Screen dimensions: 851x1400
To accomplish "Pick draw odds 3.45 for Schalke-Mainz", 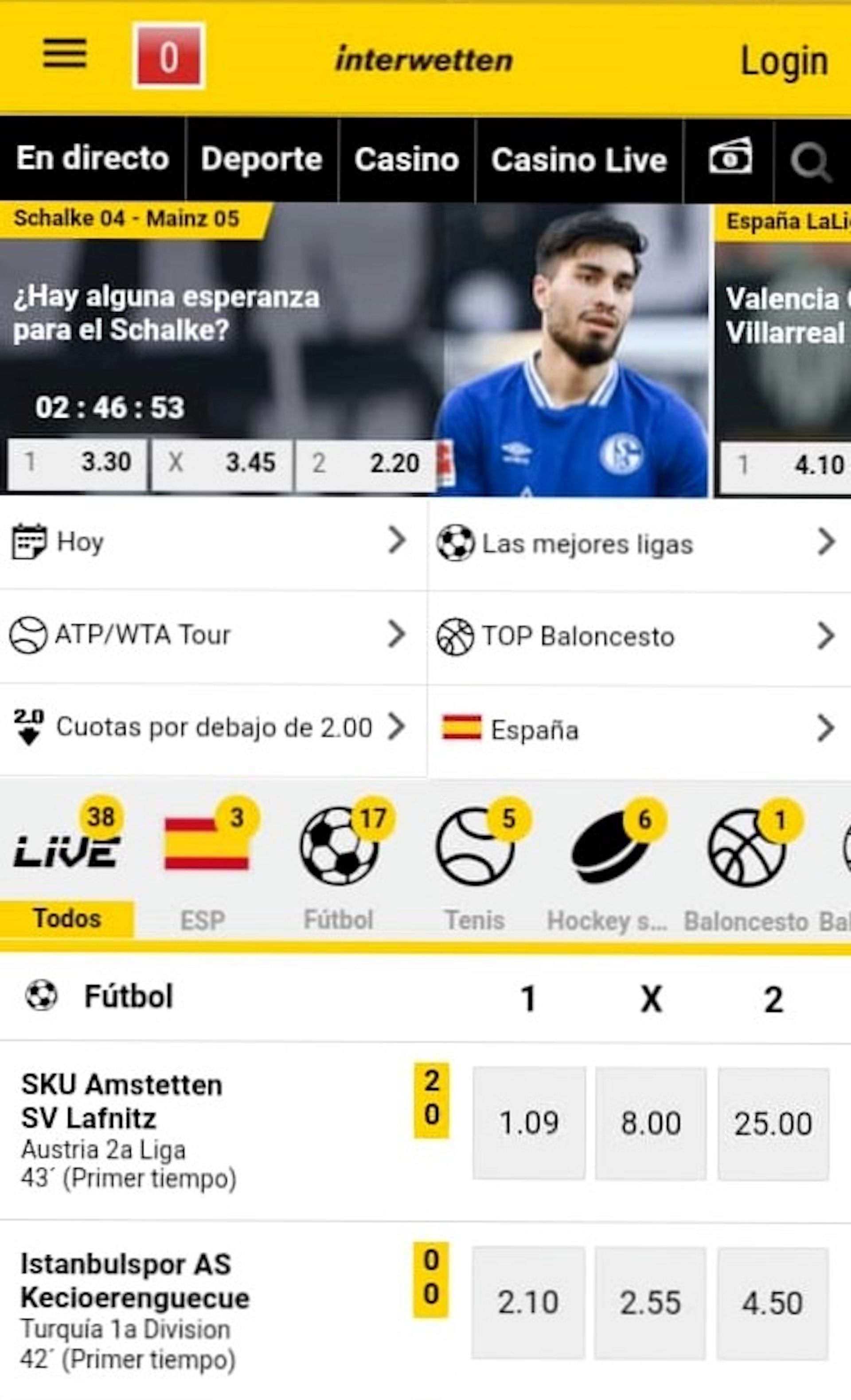I will click(222, 463).
